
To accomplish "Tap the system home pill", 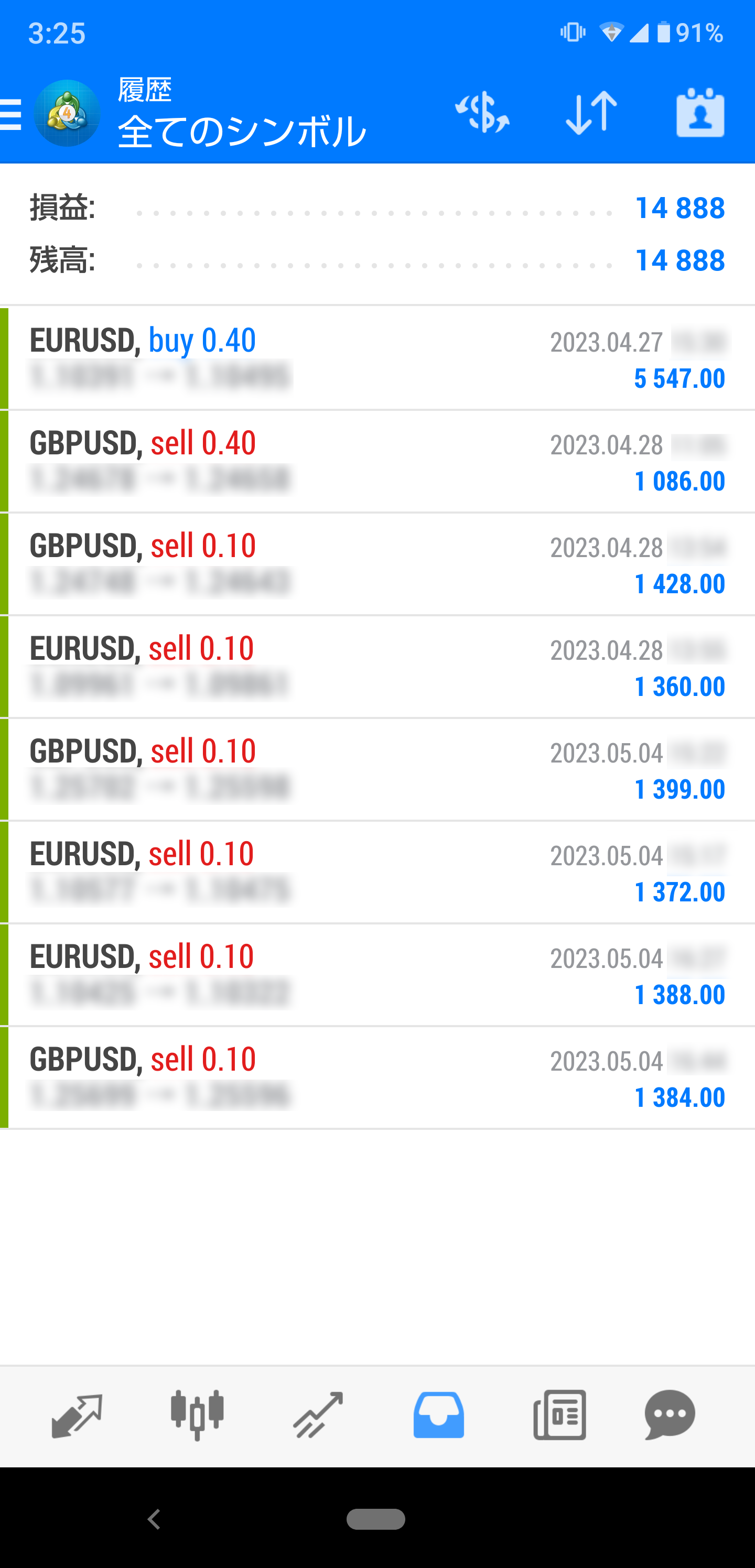I will (376, 1519).
